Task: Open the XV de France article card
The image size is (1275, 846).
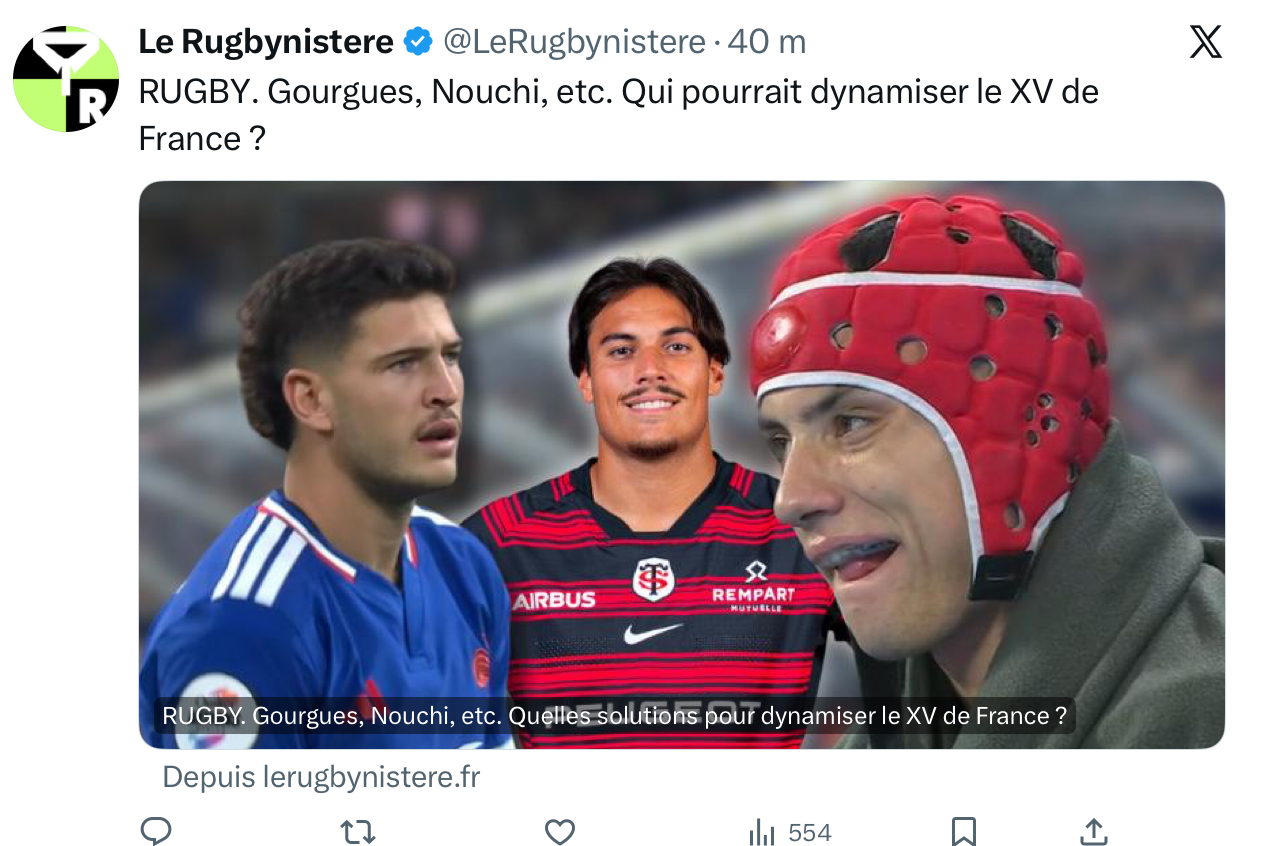Action: click(681, 464)
